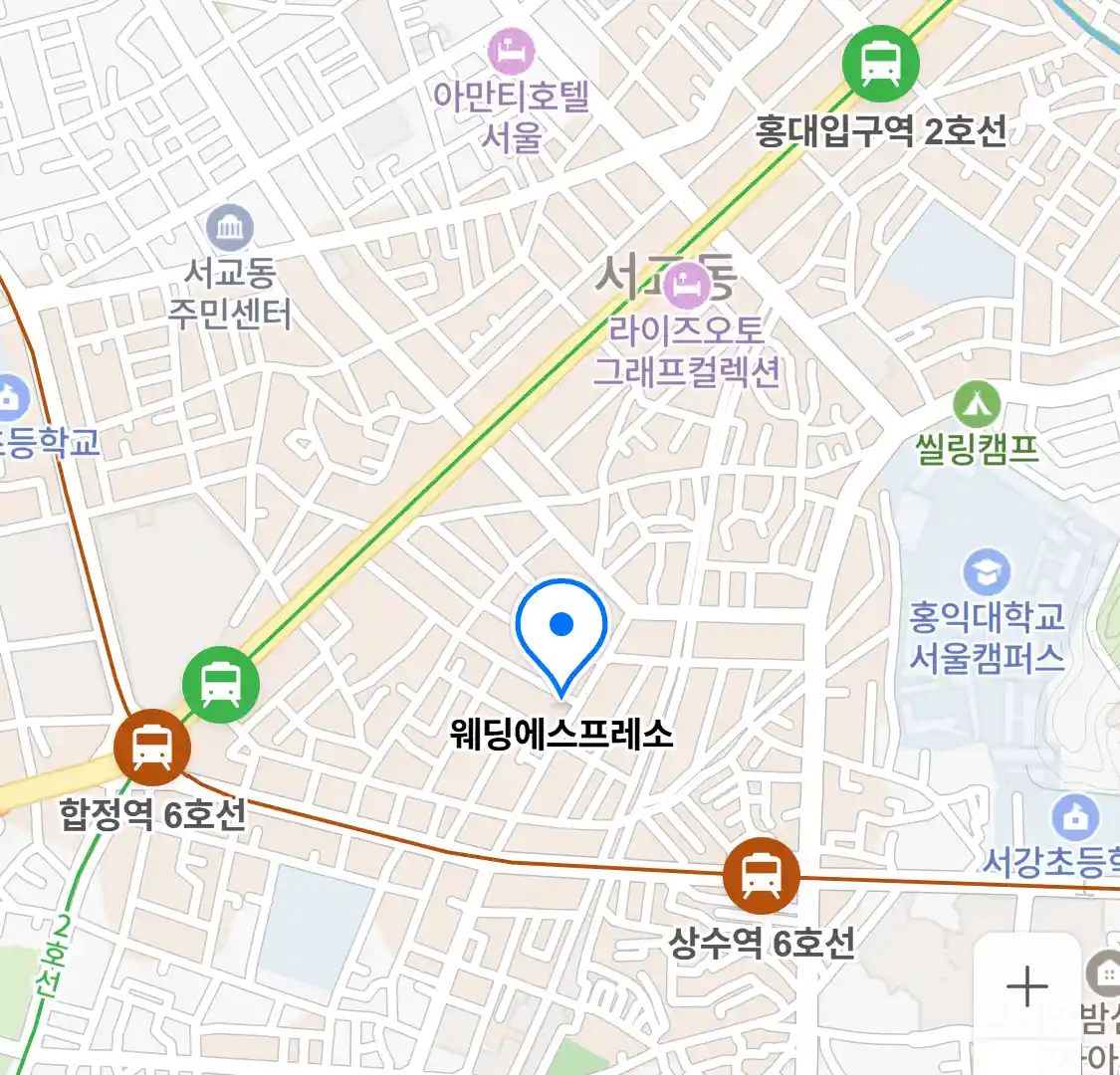Open the 라이즈오토그래프컬렉션 hotel marker
This screenshot has width=1120, height=1075.
(687, 285)
